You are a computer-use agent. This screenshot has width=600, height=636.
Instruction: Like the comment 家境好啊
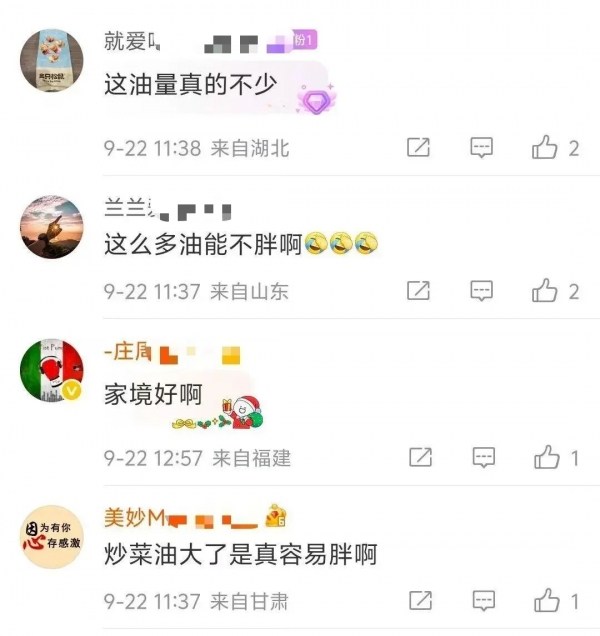545,457
